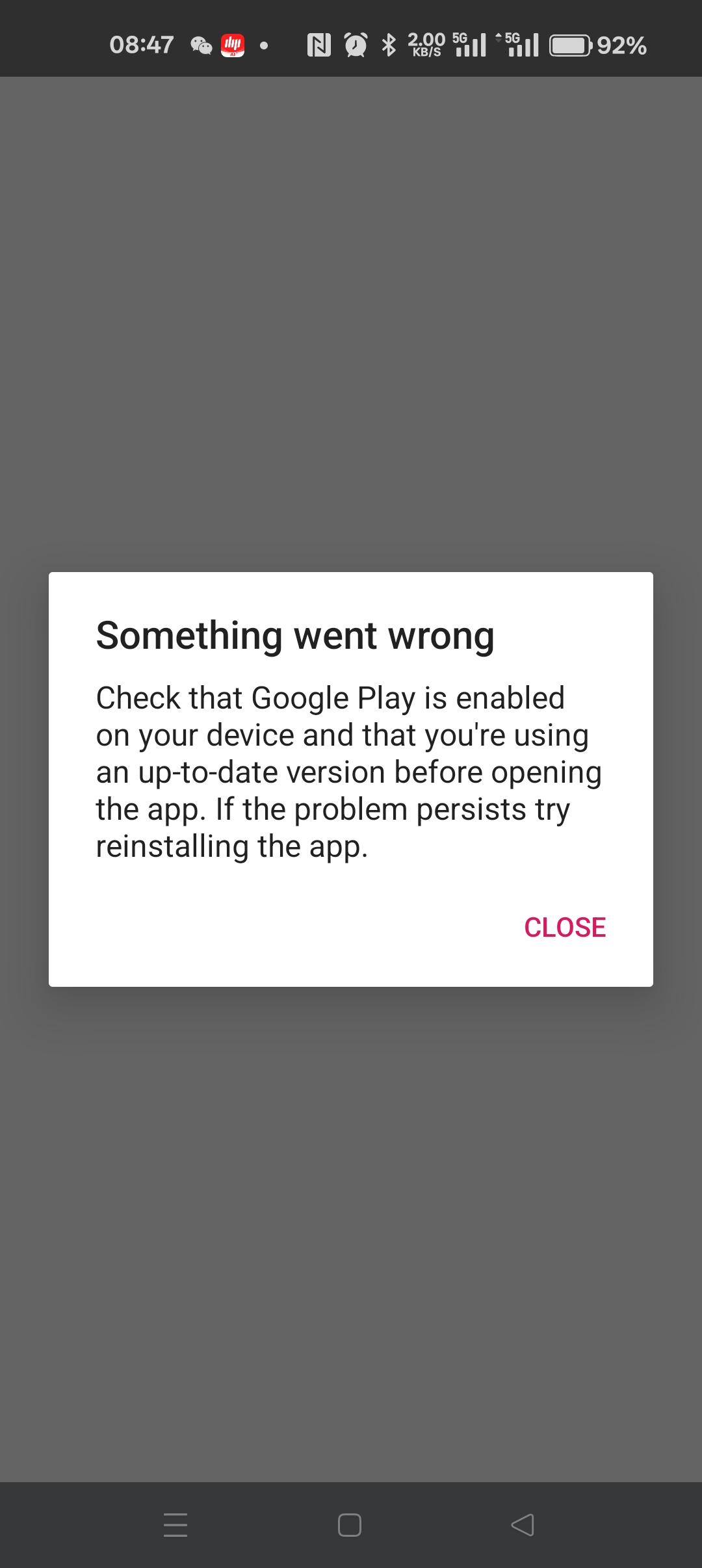
Task: Go to the home screen
Action: pos(350,1524)
